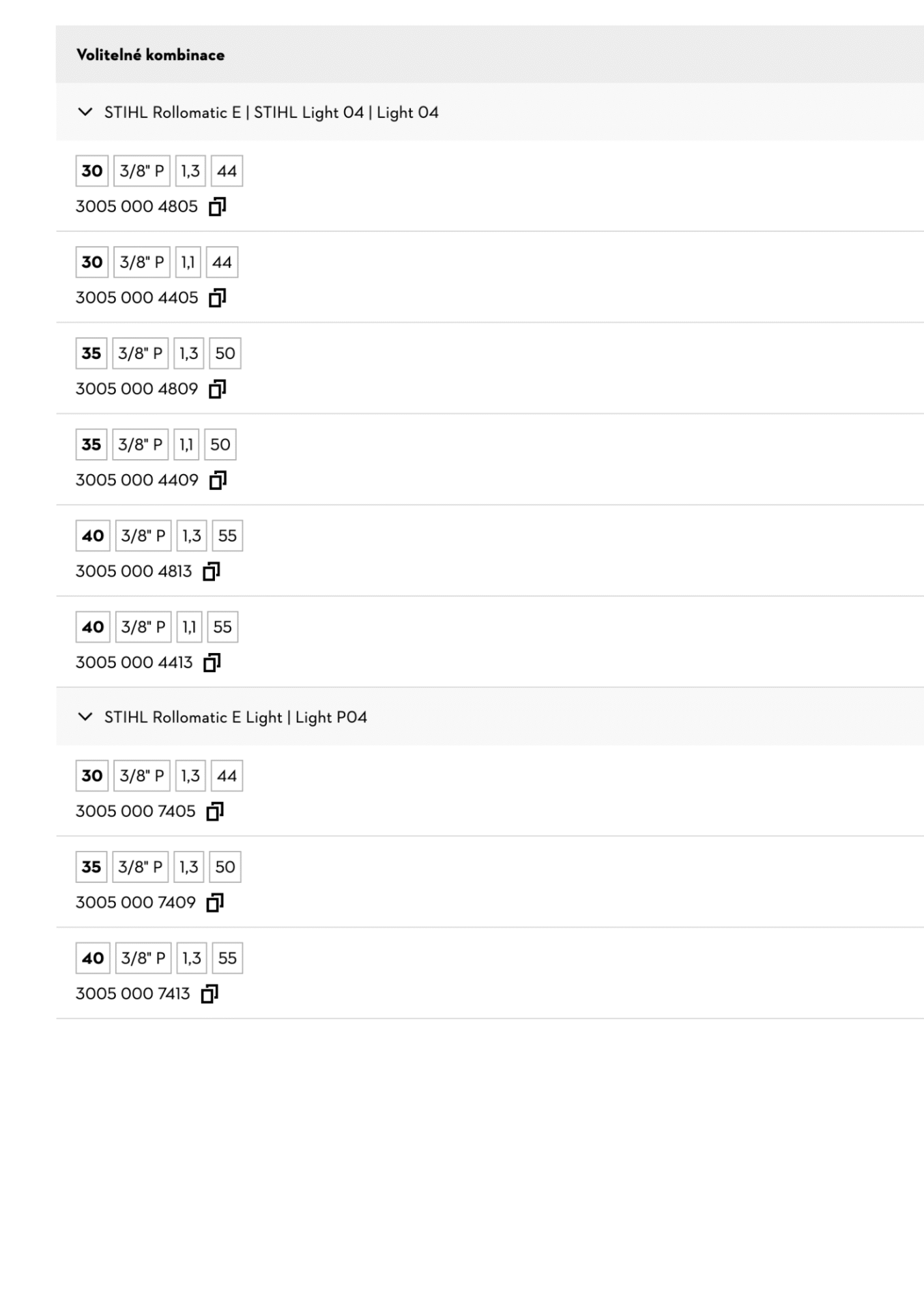Copy part number 3005 000 7413
924x1310 pixels.
coord(210,993)
